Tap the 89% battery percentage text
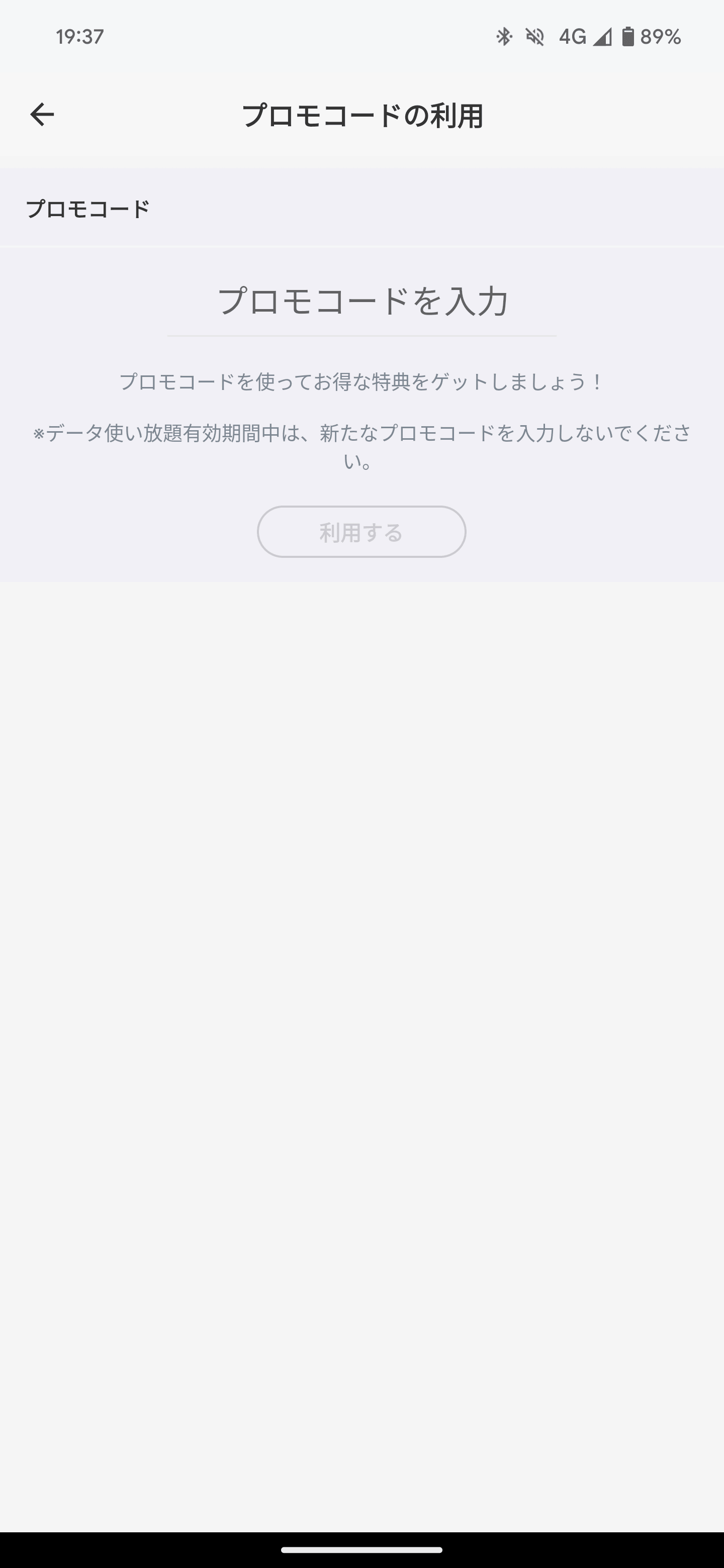The width and height of the screenshot is (724, 1568). (x=660, y=37)
